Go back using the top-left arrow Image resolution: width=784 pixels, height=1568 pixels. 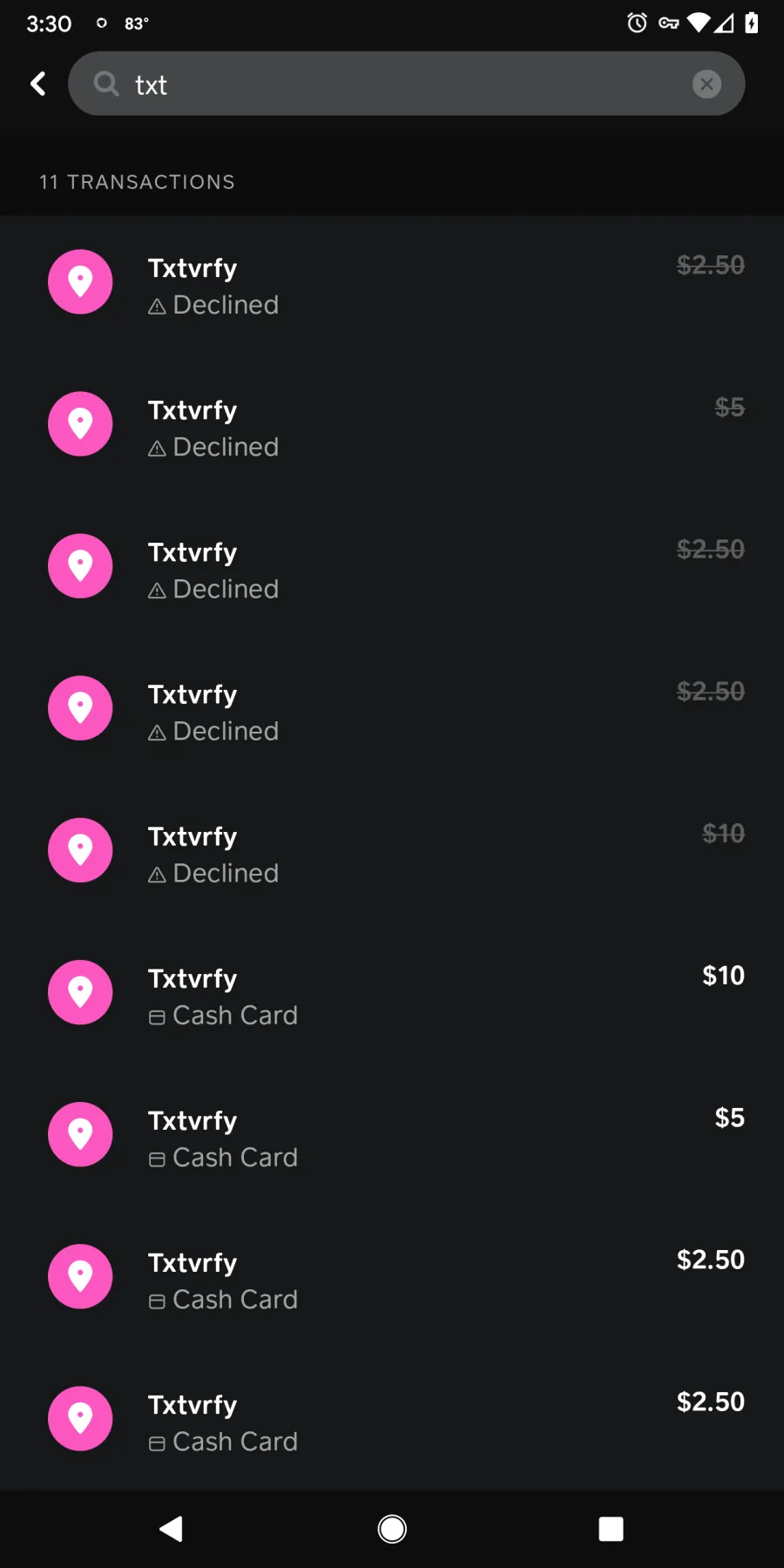pyautogui.click(x=38, y=84)
